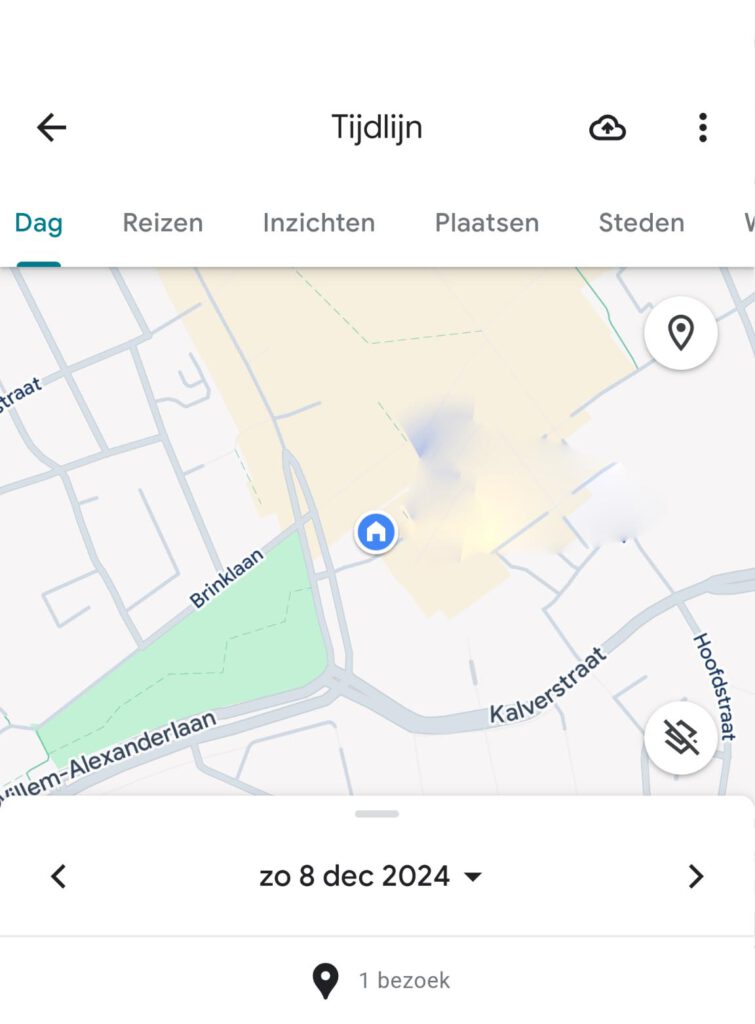Viewport: 755px width, 1024px height.
Task: Open the 1 bezoek summary
Action: 381,981
